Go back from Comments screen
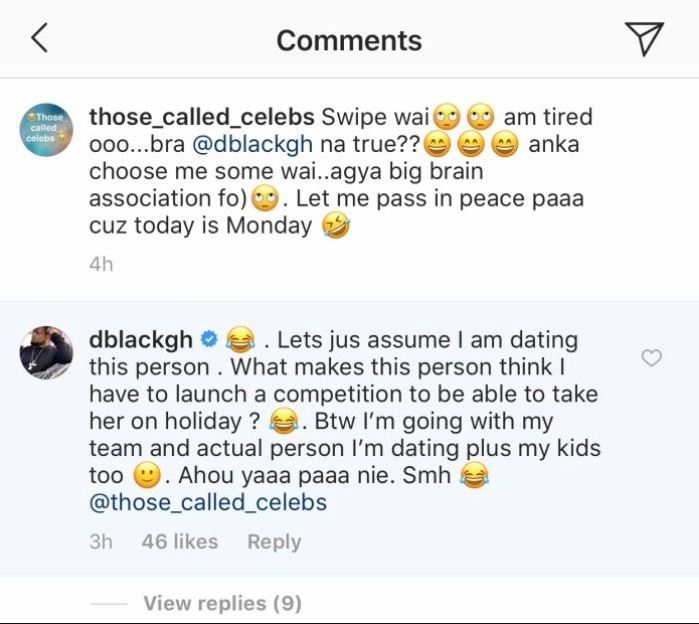The image size is (699, 624). click(x=39, y=39)
